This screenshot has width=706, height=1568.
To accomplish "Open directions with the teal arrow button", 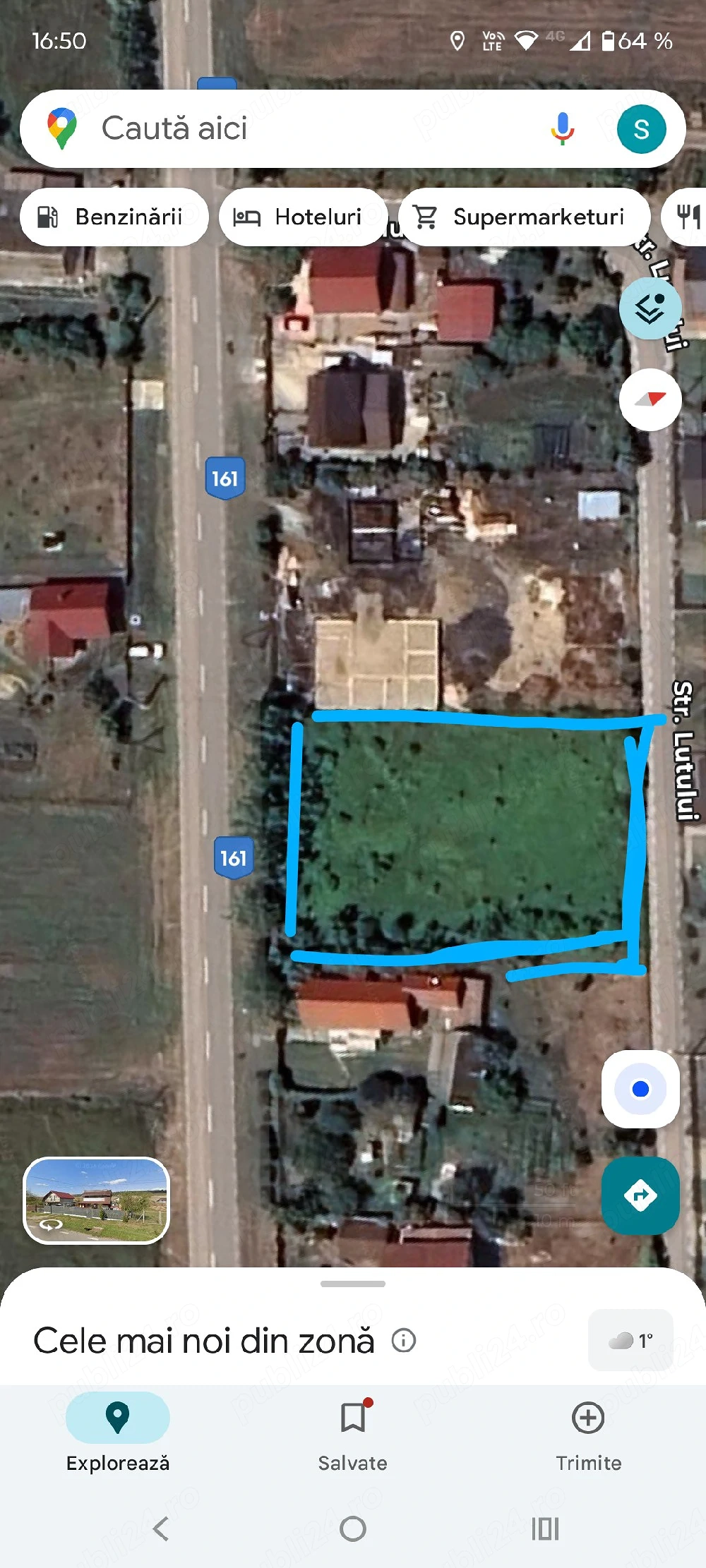I will tap(640, 1195).
